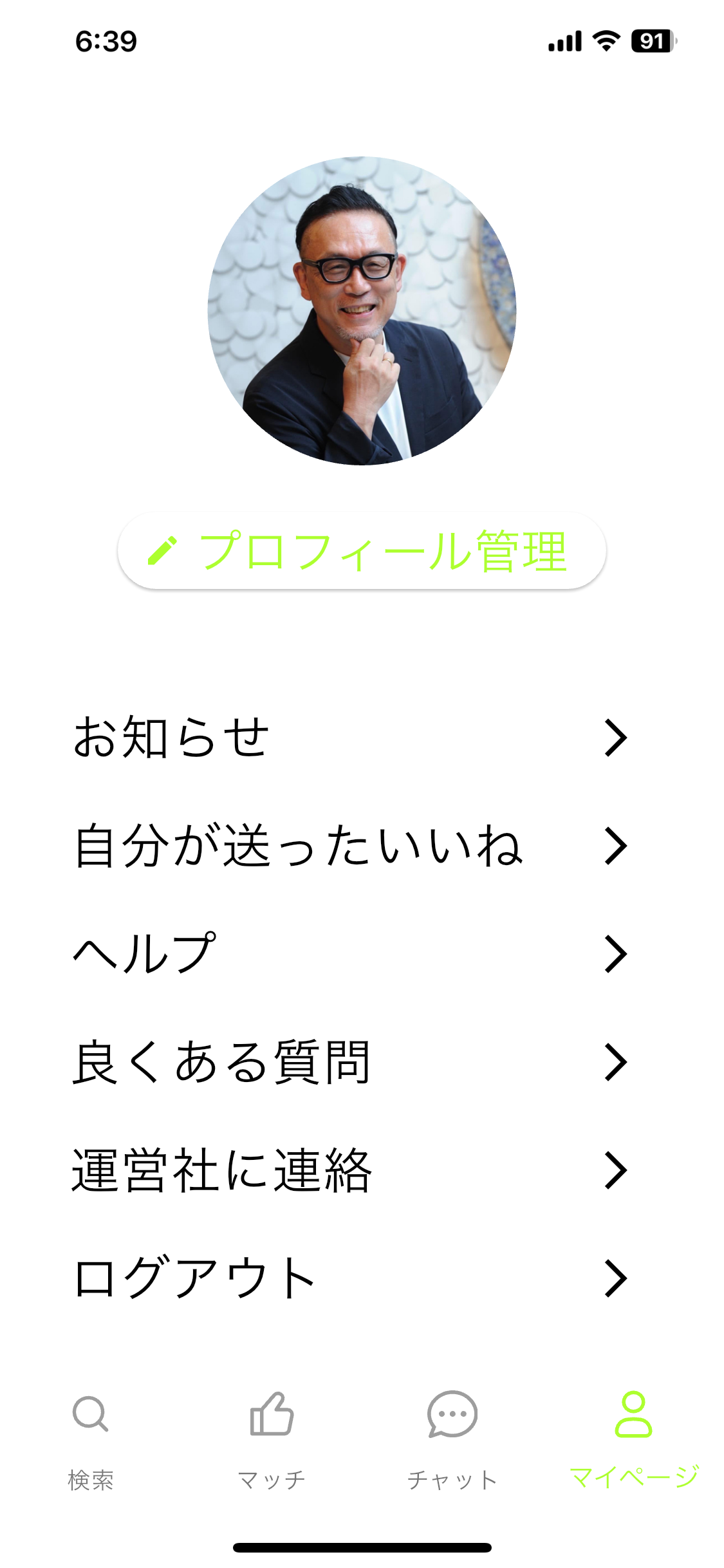Open プロフィール管理 profile editor

pos(362,551)
